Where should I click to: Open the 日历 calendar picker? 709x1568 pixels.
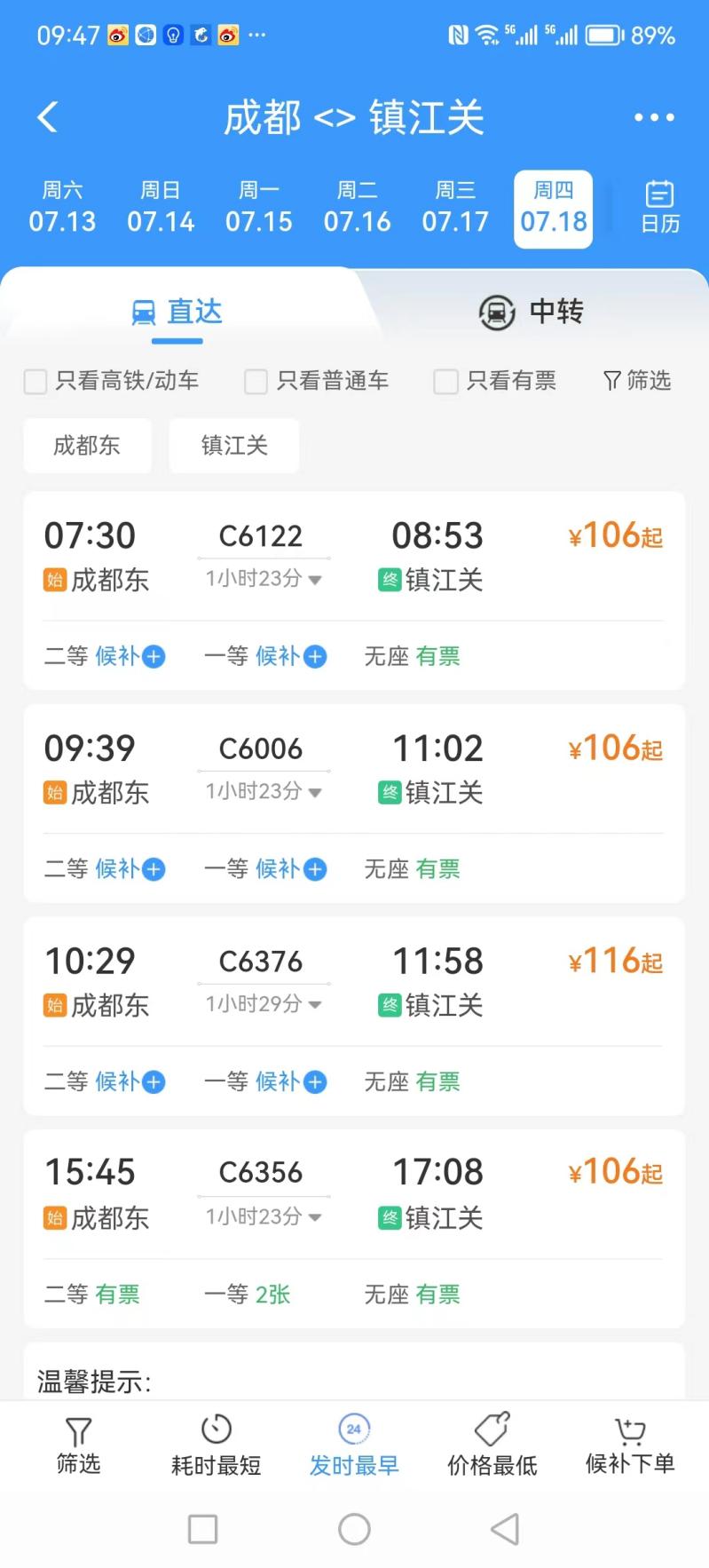(x=660, y=207)
